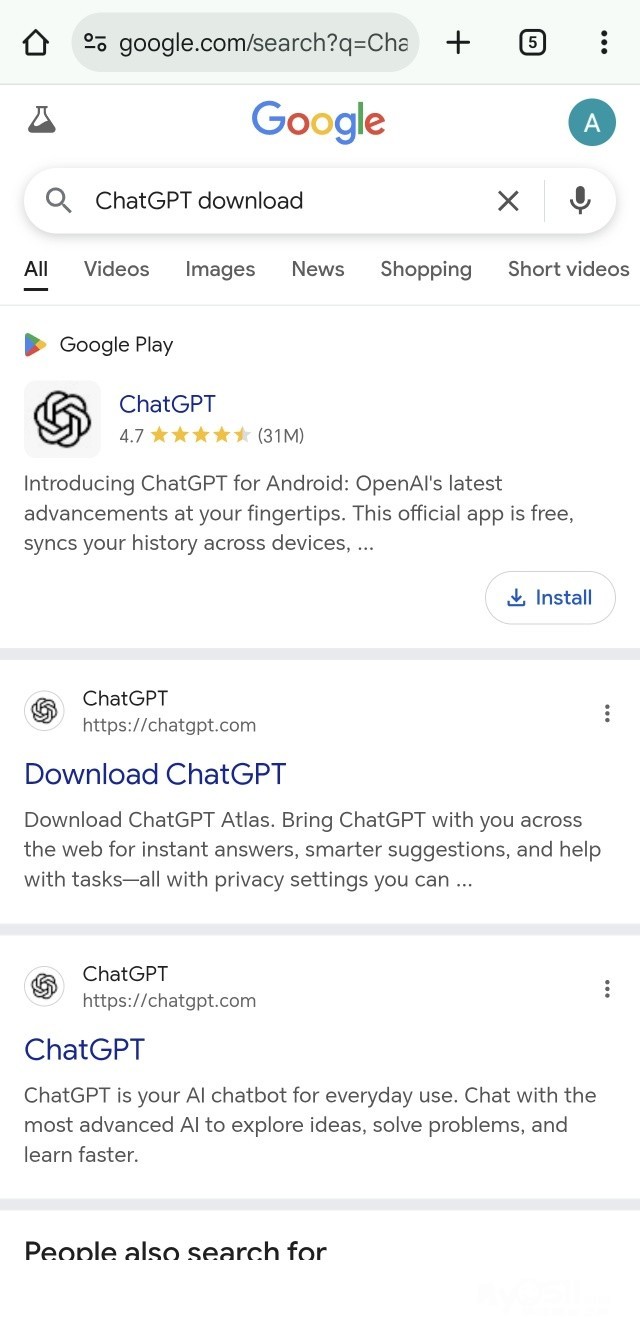
Task: Switch to the News tab
Action: [318, 269]
